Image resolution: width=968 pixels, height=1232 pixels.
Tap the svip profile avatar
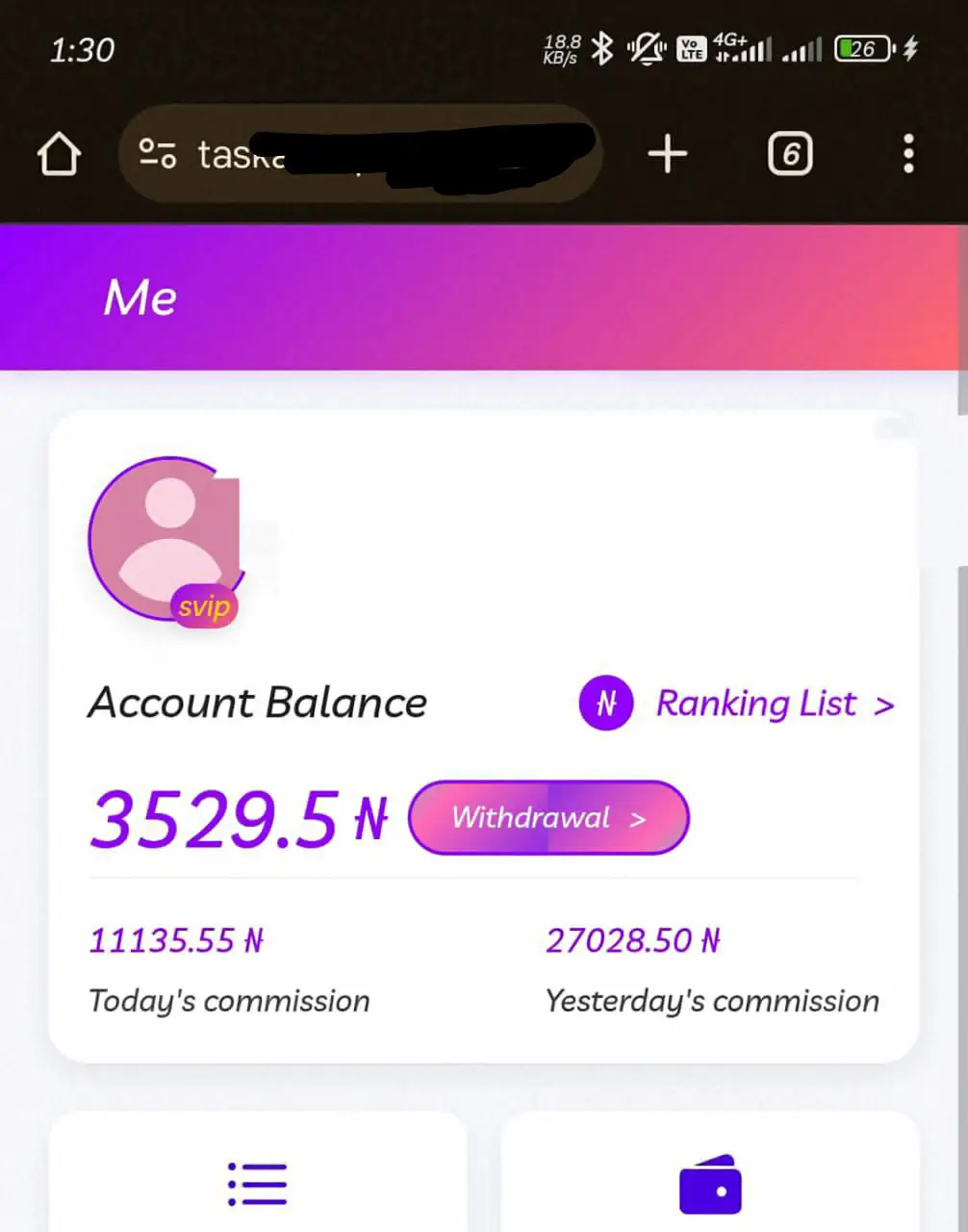[166, 539]
